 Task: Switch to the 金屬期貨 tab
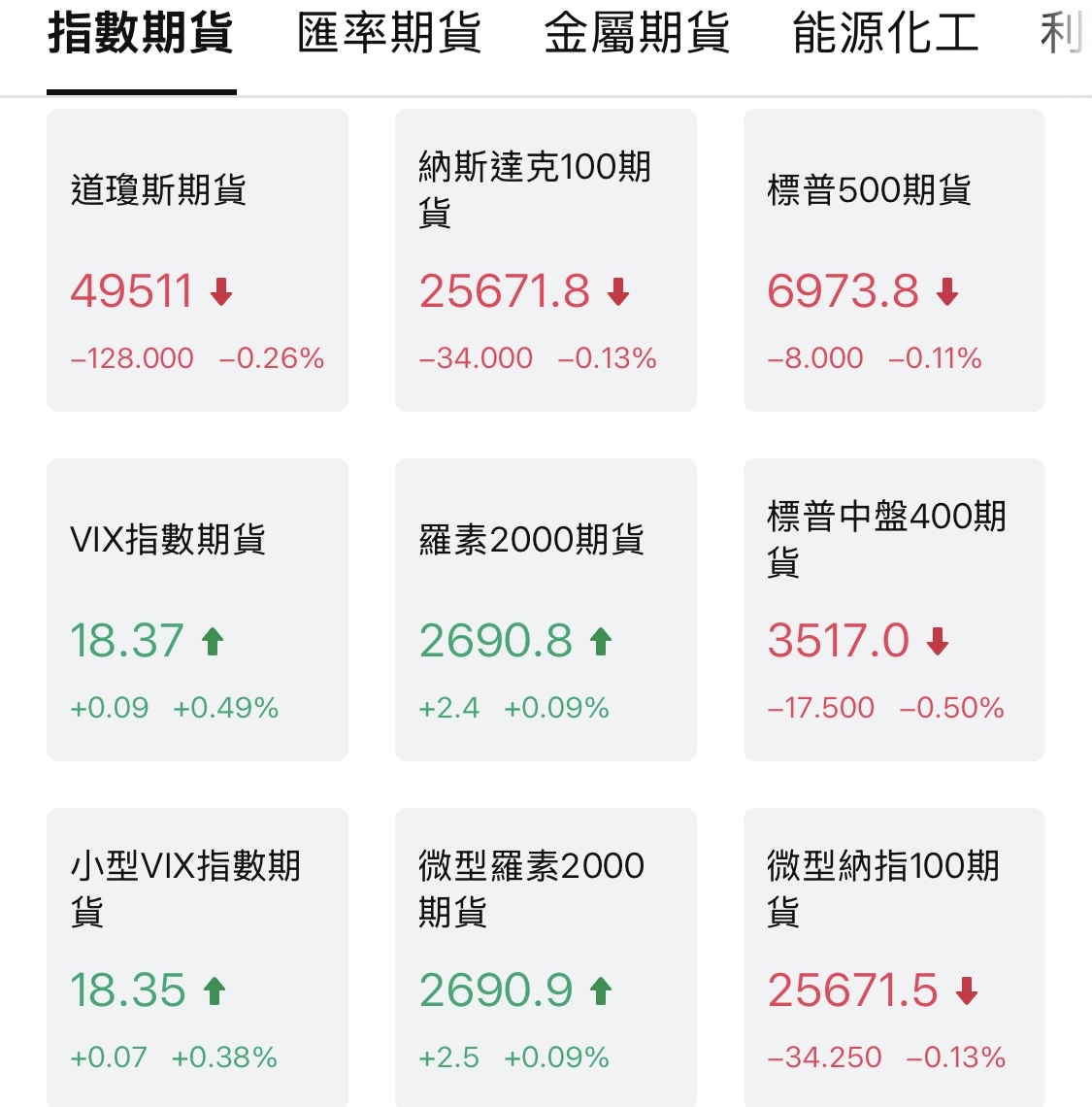coord(637,35)
